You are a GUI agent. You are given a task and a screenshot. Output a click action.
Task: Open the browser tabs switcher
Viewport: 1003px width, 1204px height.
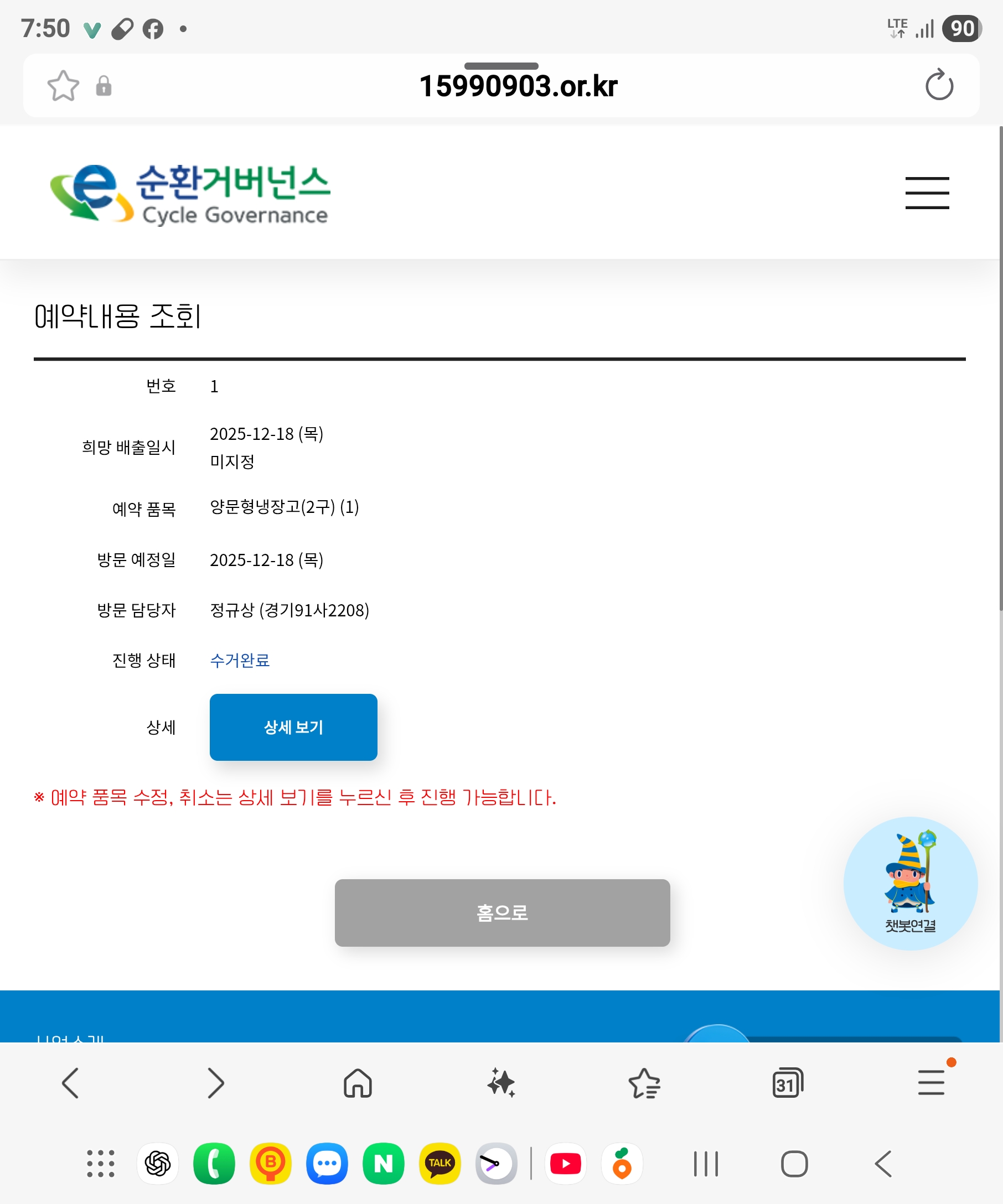[788, 1083]
